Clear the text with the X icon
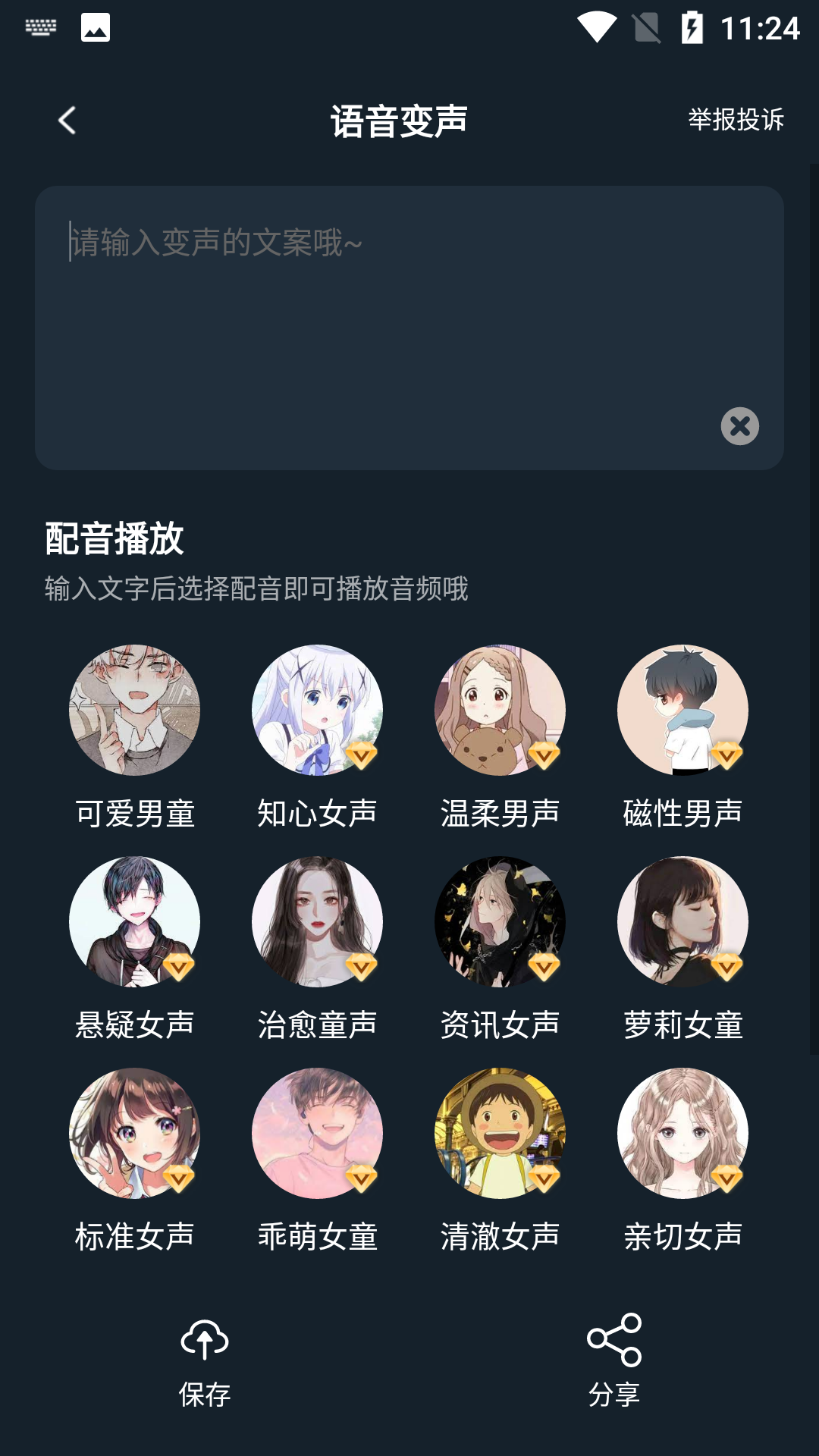Screen dimensions: 819x1456 point(739,426)
